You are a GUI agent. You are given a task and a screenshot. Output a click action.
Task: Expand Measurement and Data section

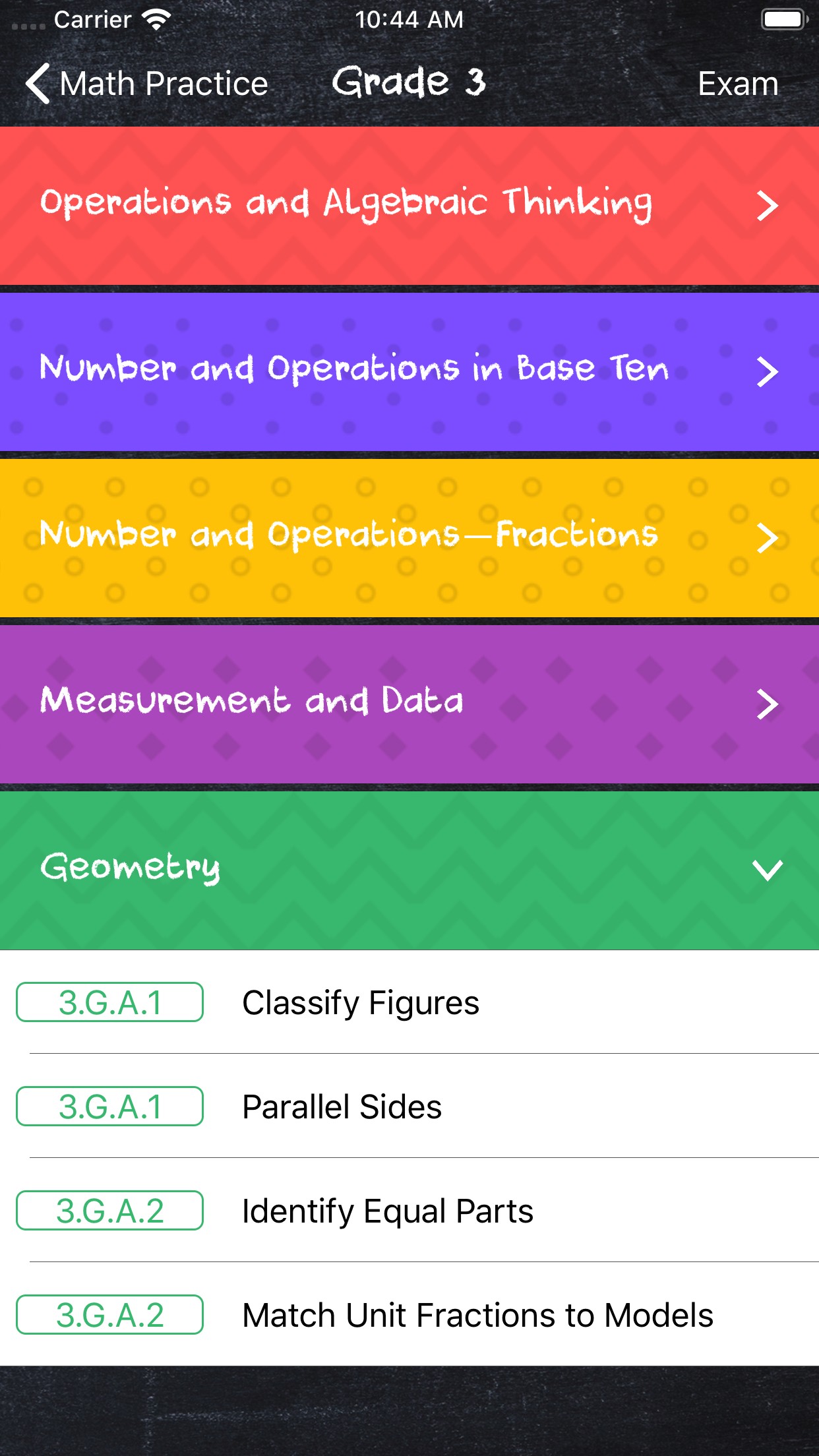(409, 704)
